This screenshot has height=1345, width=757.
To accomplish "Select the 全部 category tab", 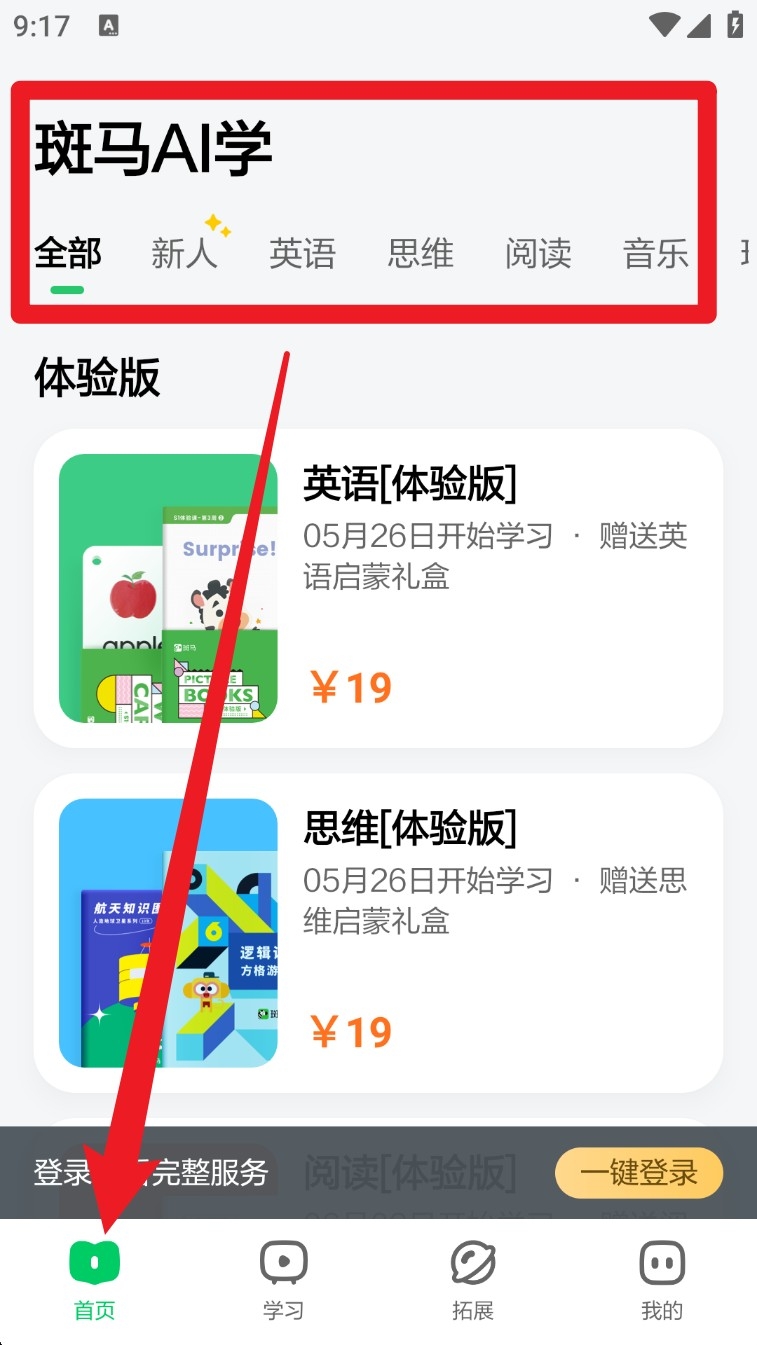I will [68, 254].
